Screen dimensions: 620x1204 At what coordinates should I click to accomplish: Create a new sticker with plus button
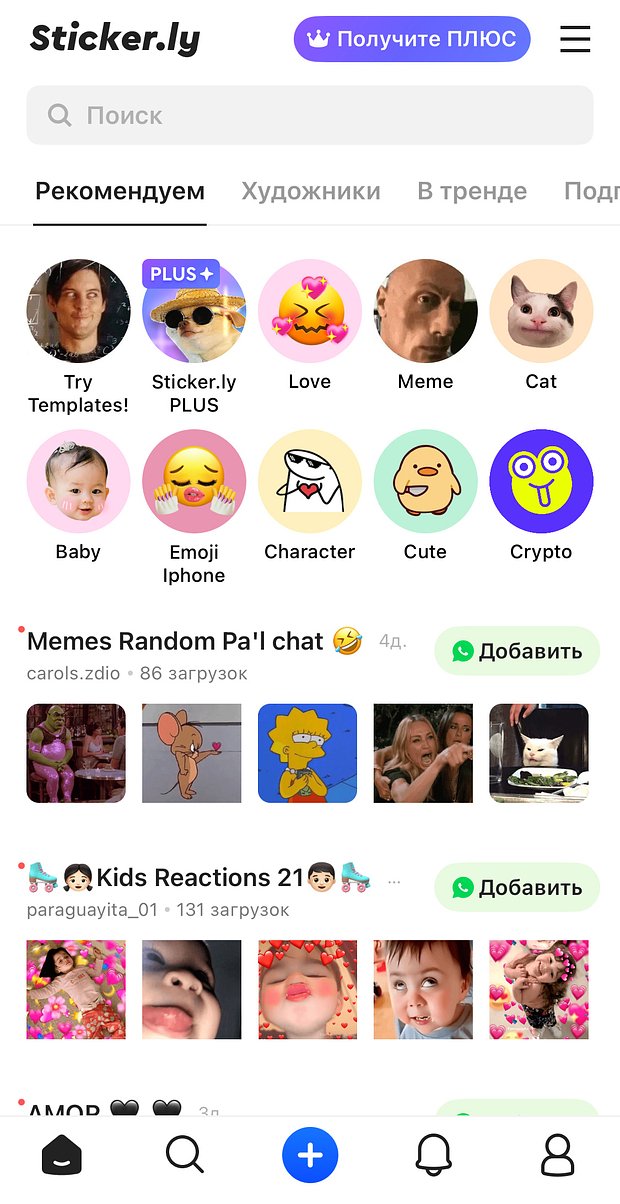point(310,1155)
